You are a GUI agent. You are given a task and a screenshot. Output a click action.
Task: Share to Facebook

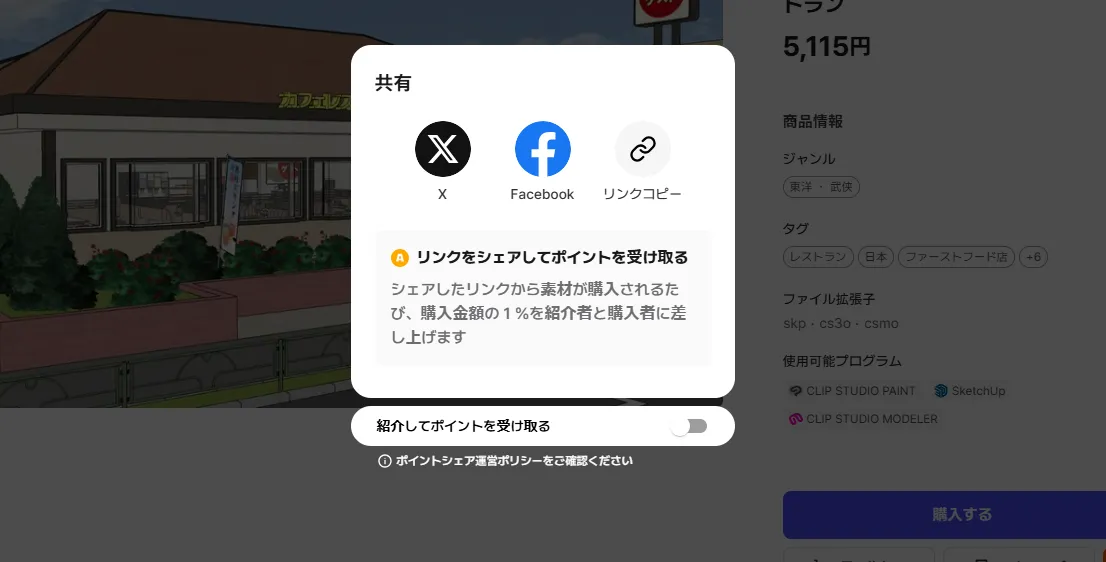pyautogui.click(x=542, y=149)
